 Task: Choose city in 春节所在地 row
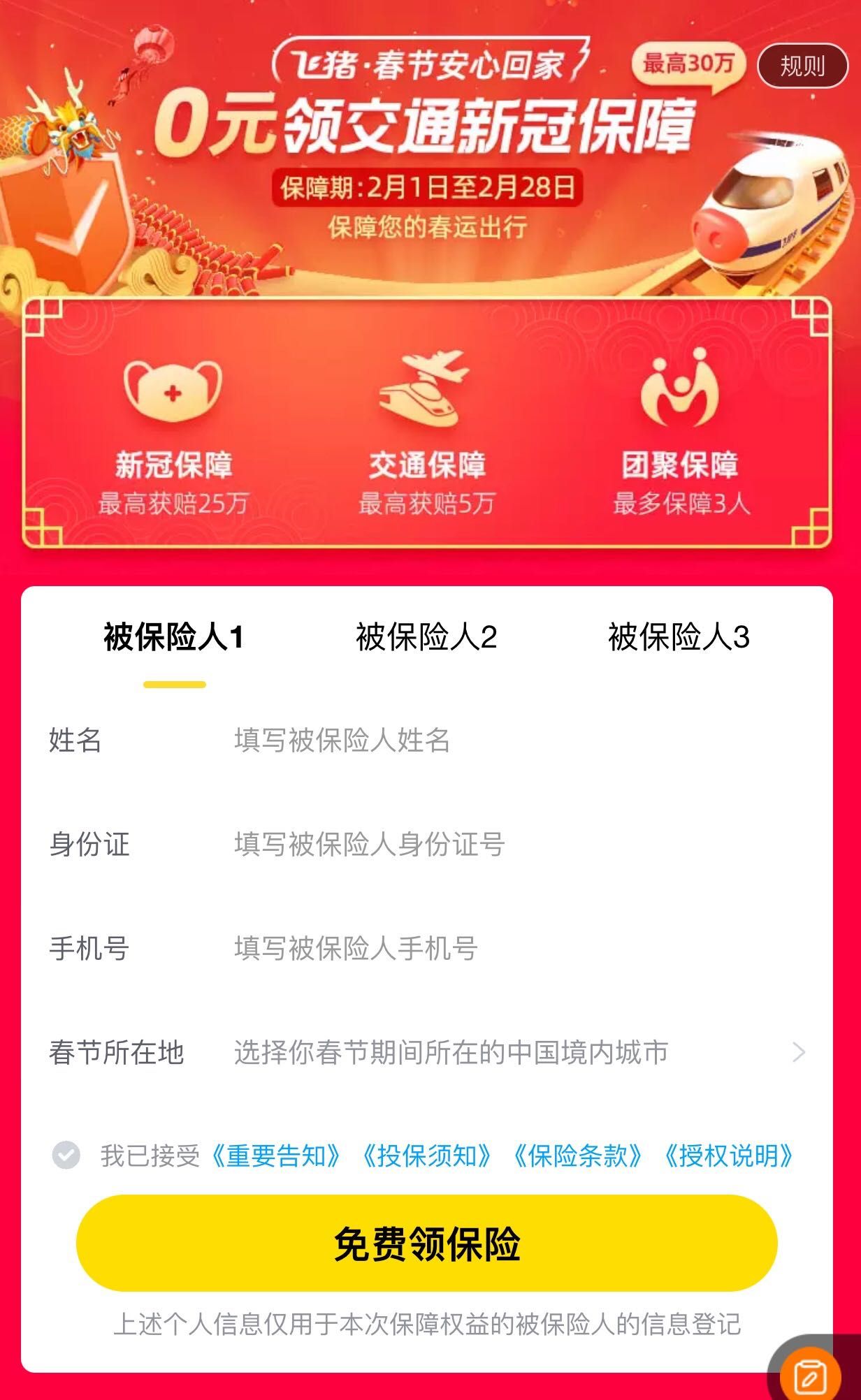point(517,1052)
